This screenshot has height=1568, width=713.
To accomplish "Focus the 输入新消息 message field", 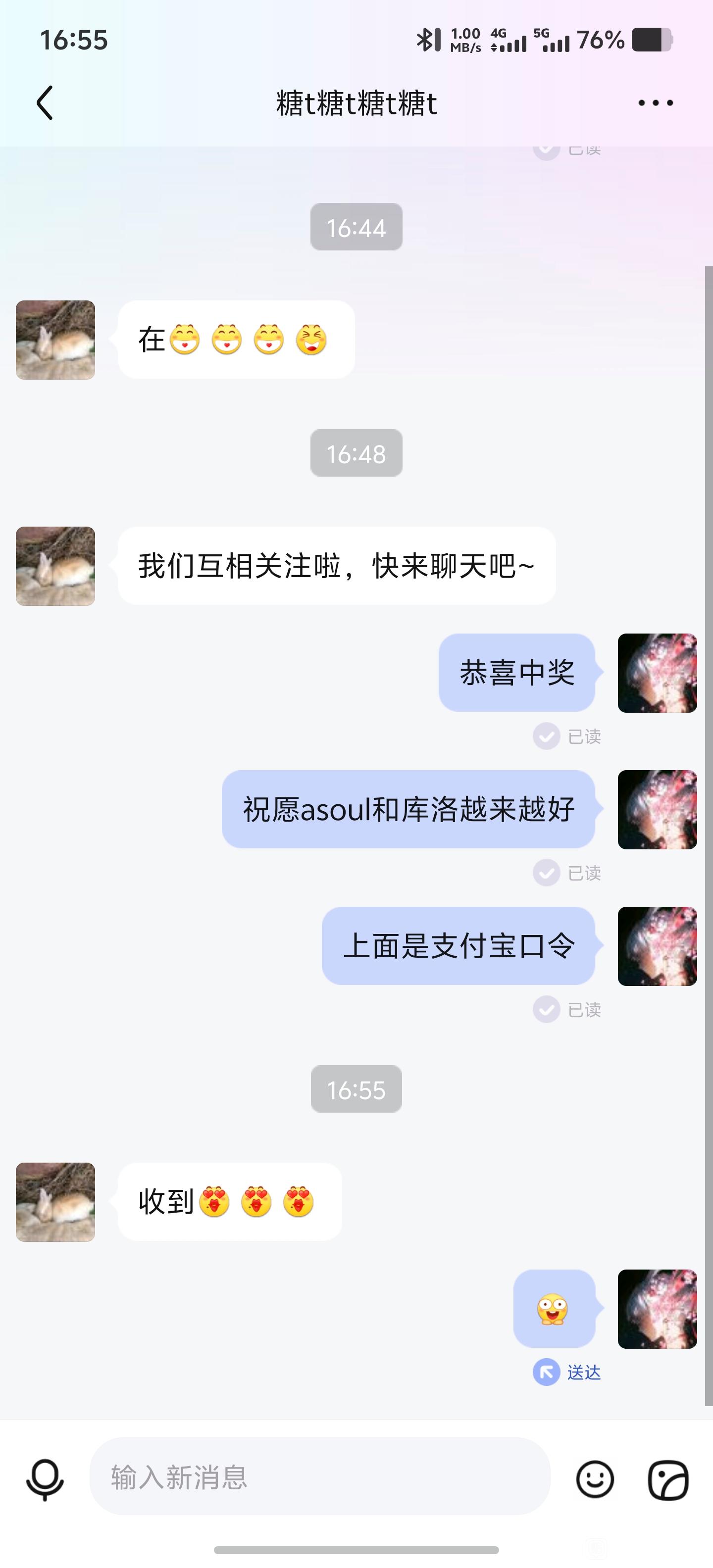I will click(320, 1477).
